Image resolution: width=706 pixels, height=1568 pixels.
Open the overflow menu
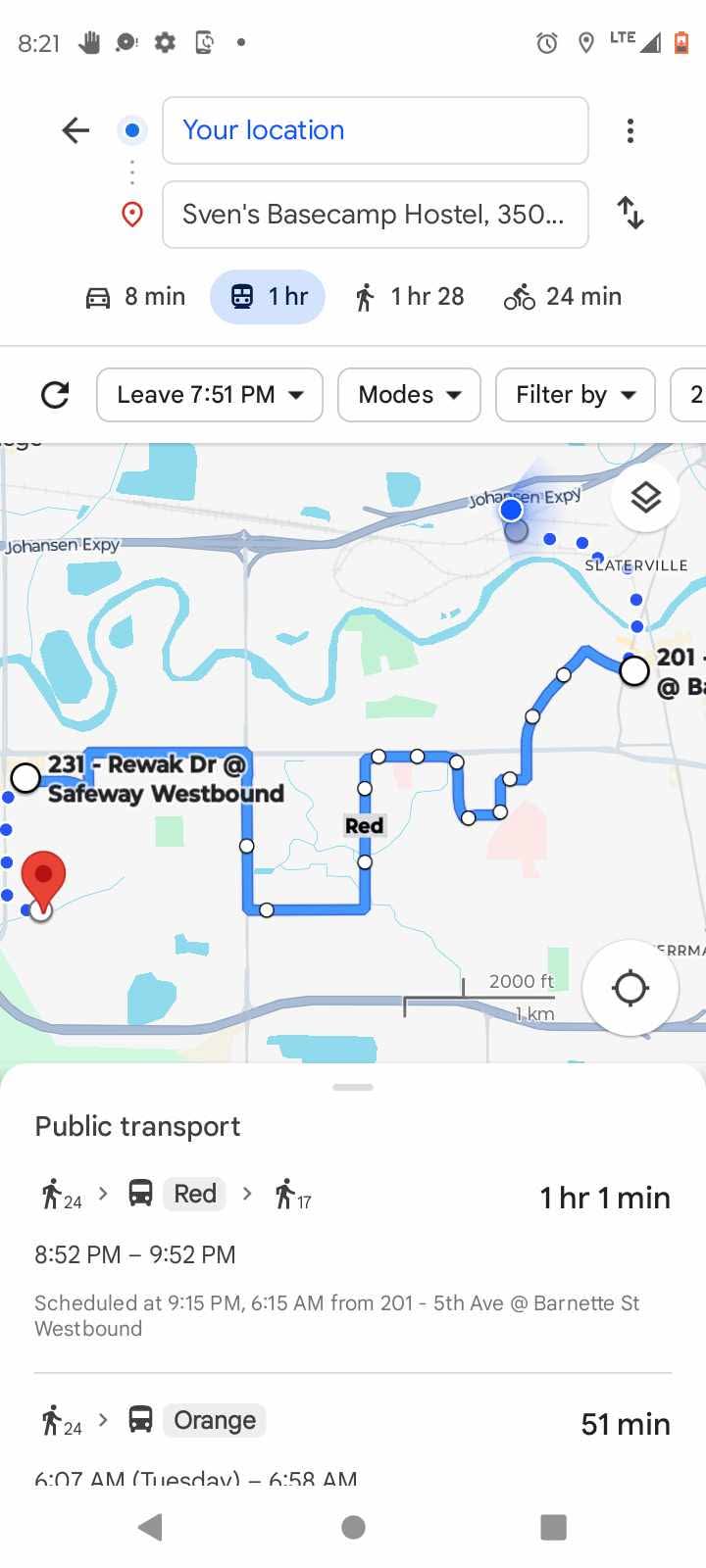coord(630,130)
